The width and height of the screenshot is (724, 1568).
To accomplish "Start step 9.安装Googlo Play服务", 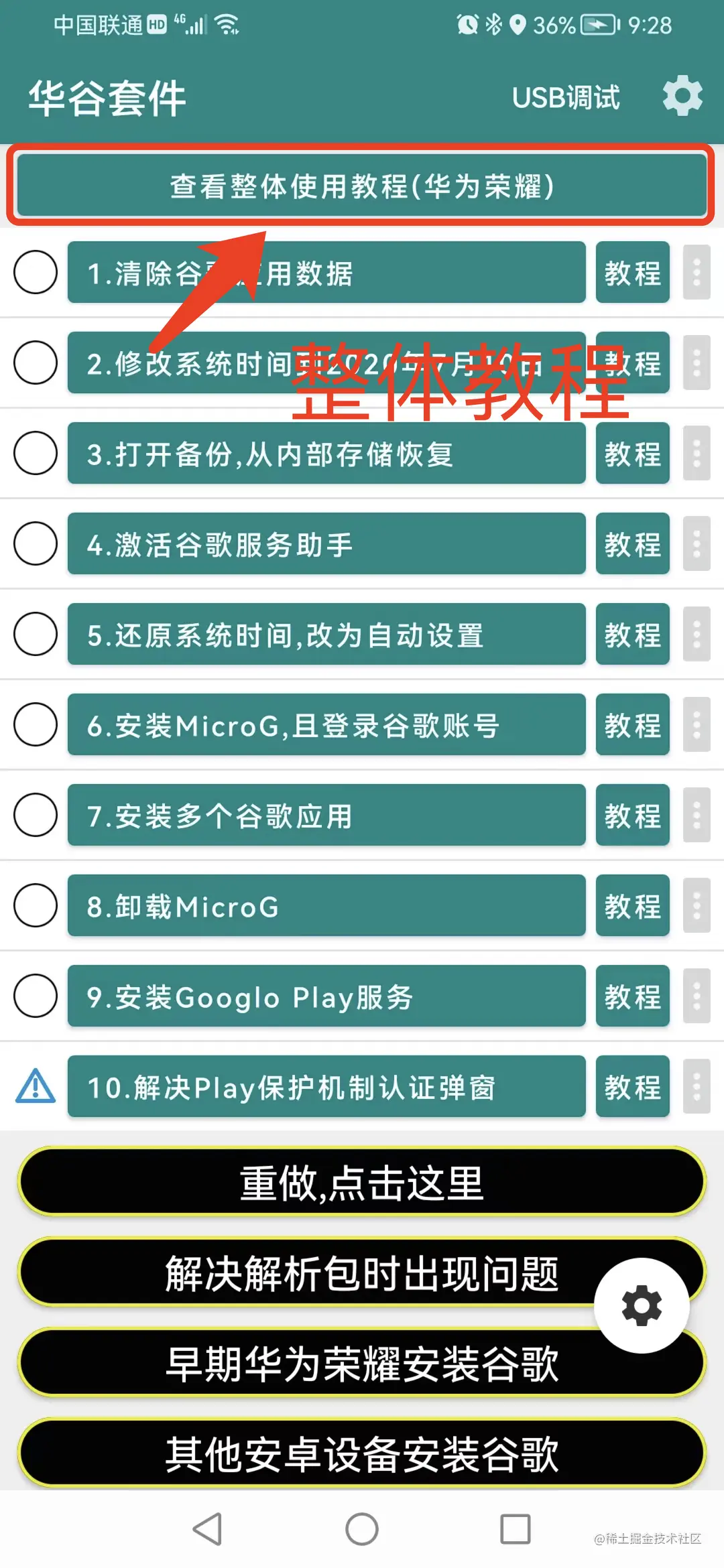I will 326,996.
